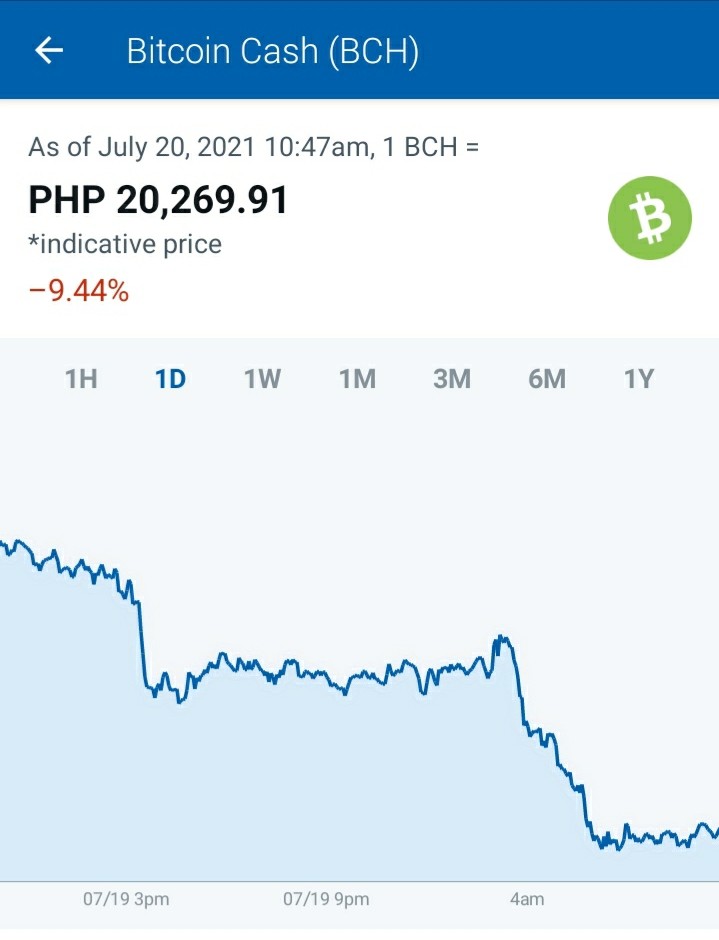
Task: View the 3M price history
Action: (x=452, y=379)
